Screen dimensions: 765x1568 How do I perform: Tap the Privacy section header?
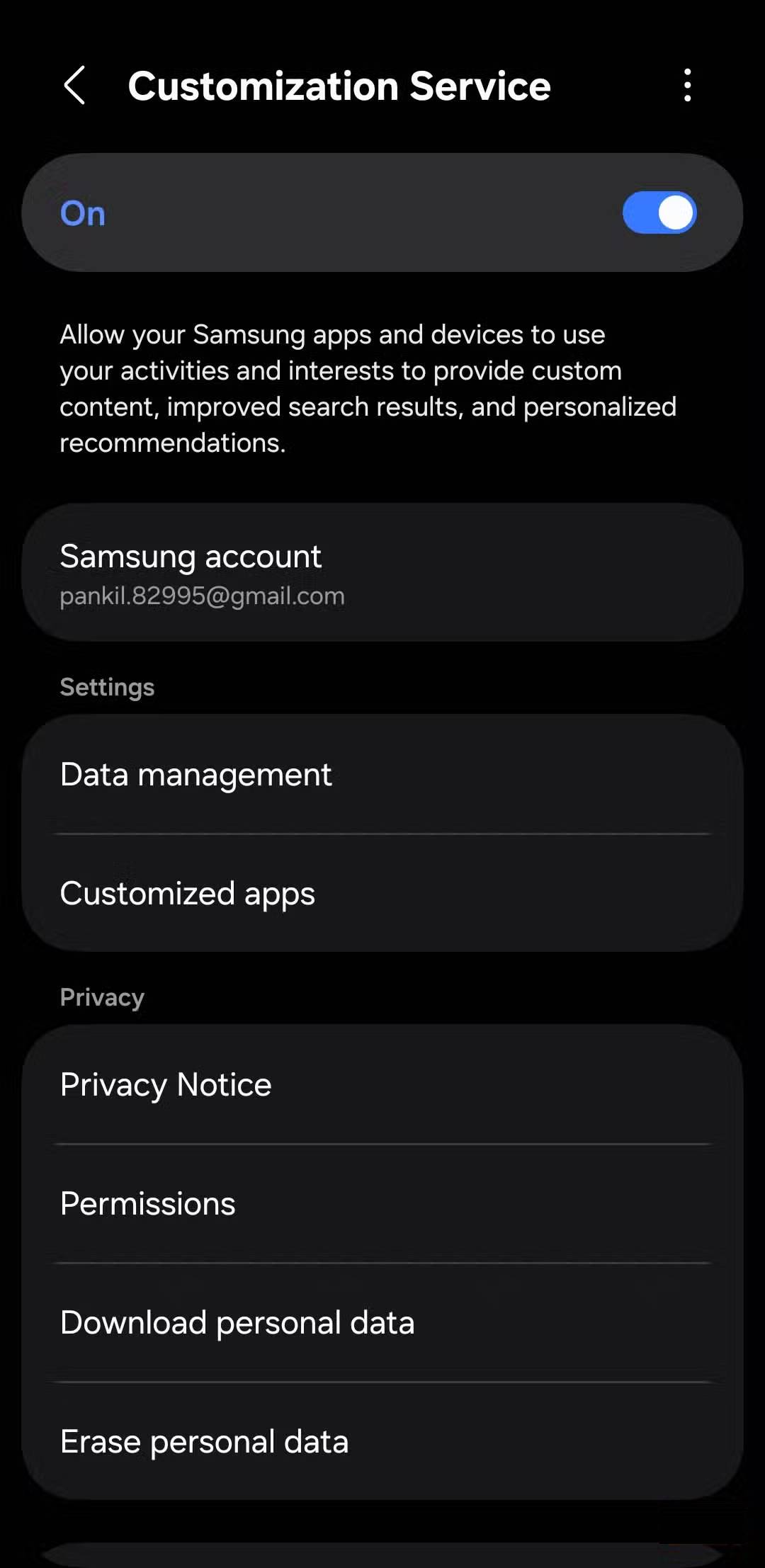(101, 997)
